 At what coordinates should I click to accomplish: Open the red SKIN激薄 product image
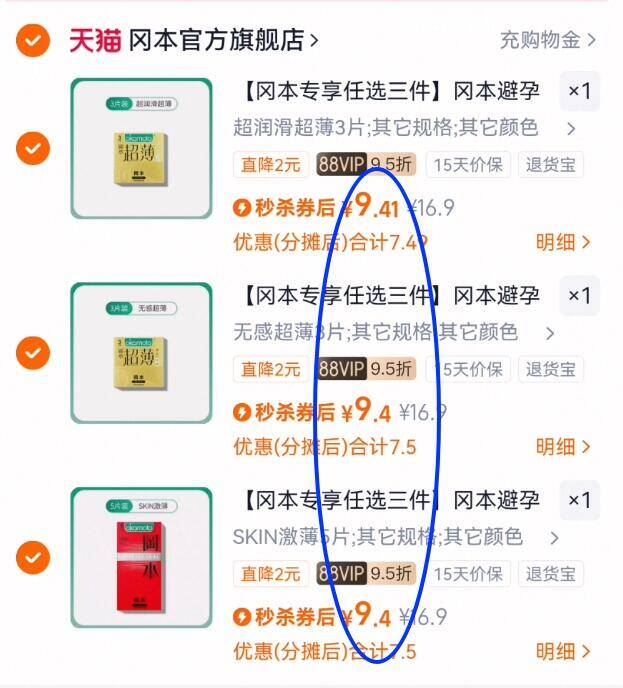tap(141, 557)
